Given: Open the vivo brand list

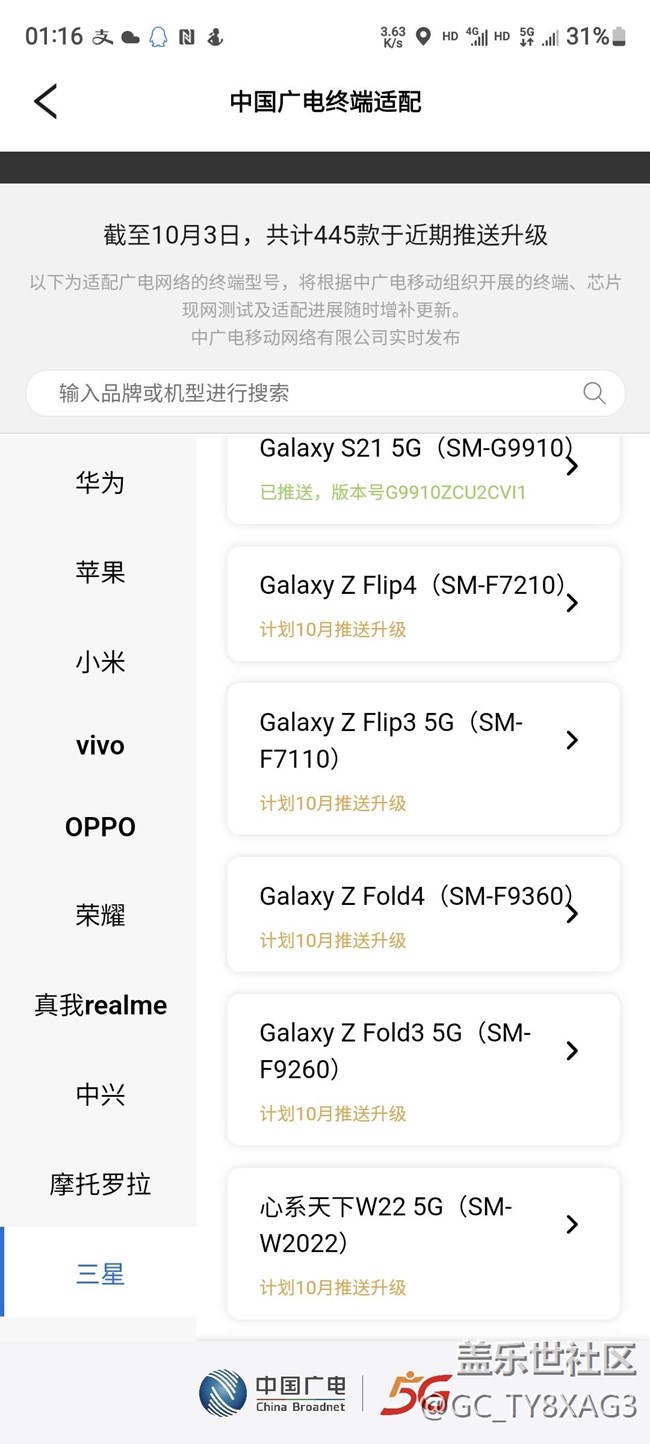Looking at the screenshot, I should pyautogui.click(x=100, y=745).
